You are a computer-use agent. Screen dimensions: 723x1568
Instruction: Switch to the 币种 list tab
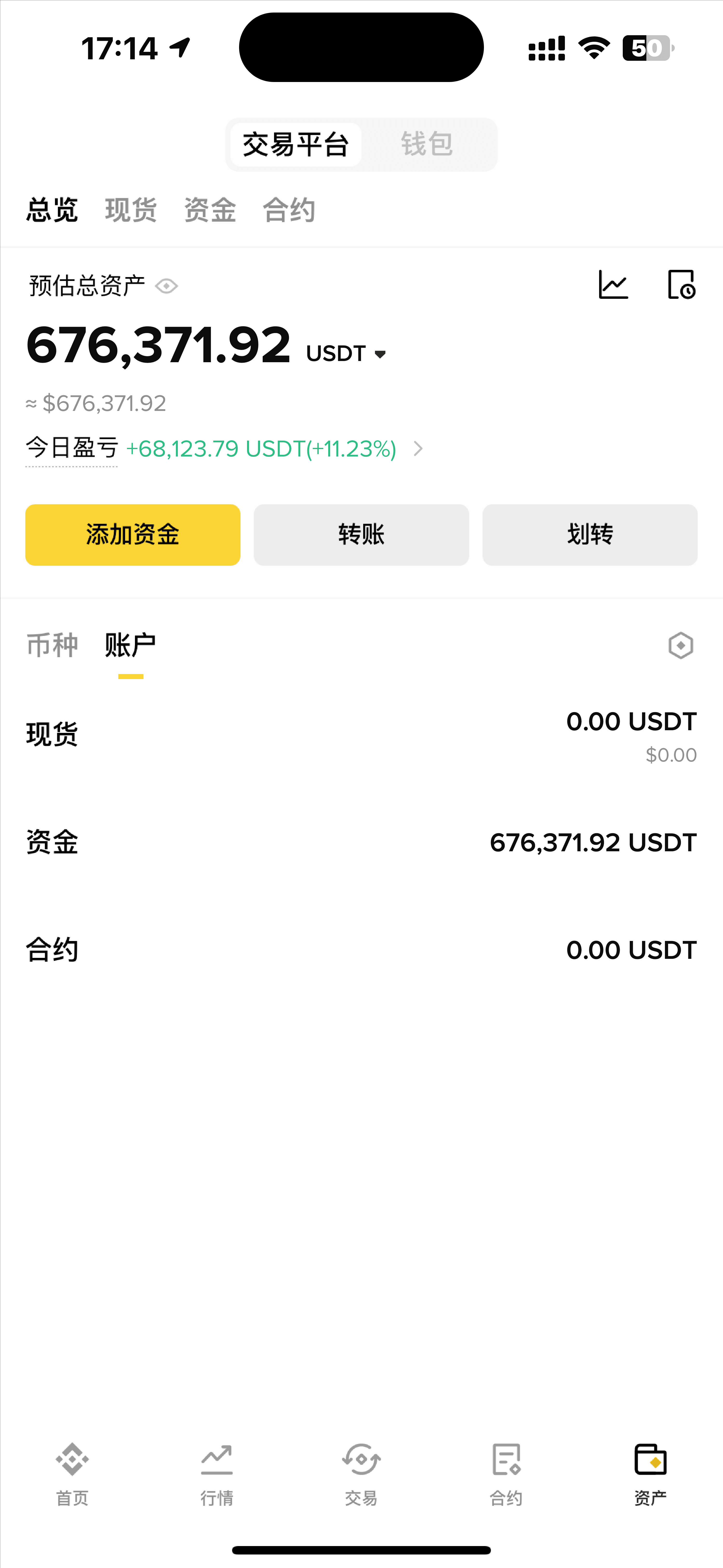click(x=52, y=645)
